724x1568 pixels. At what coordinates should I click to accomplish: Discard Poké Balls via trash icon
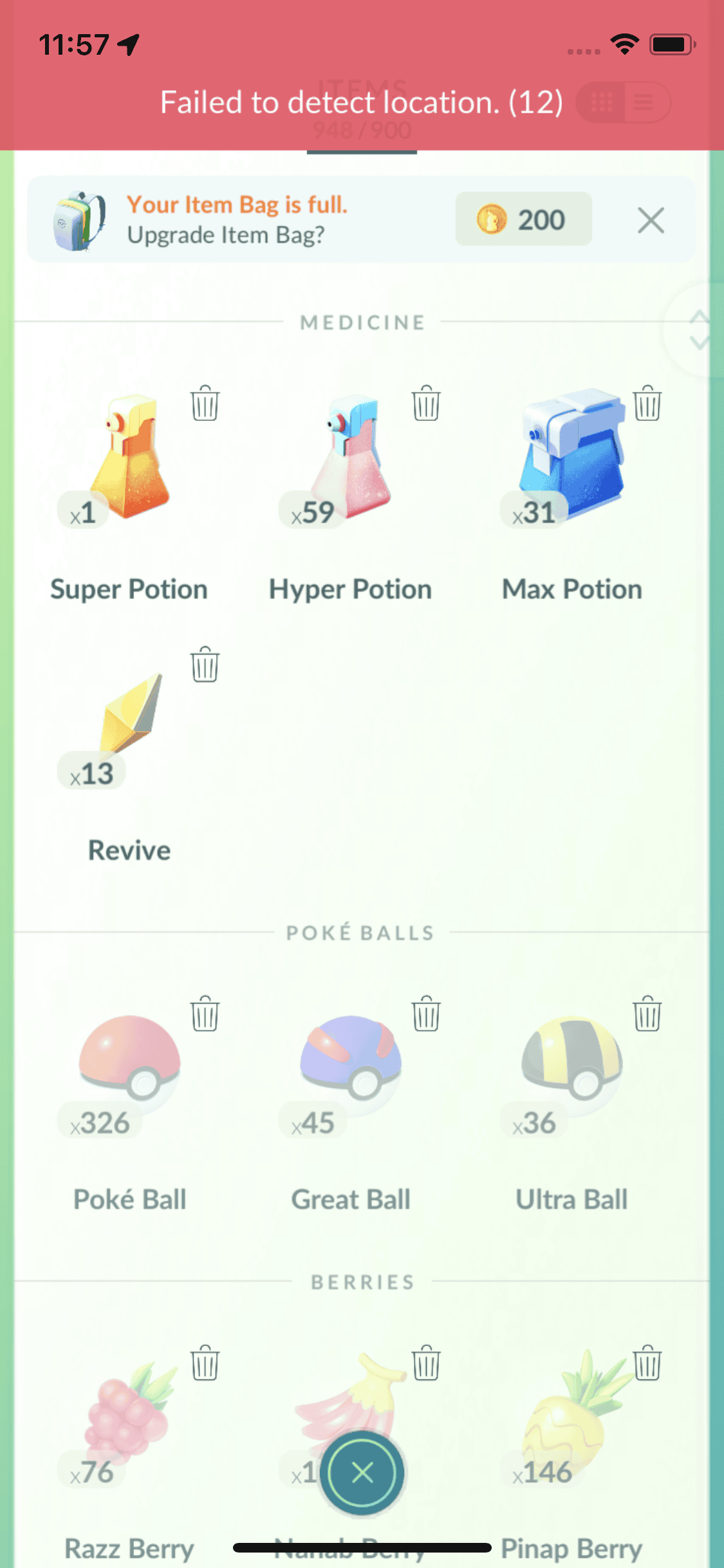coord(205,1014)
